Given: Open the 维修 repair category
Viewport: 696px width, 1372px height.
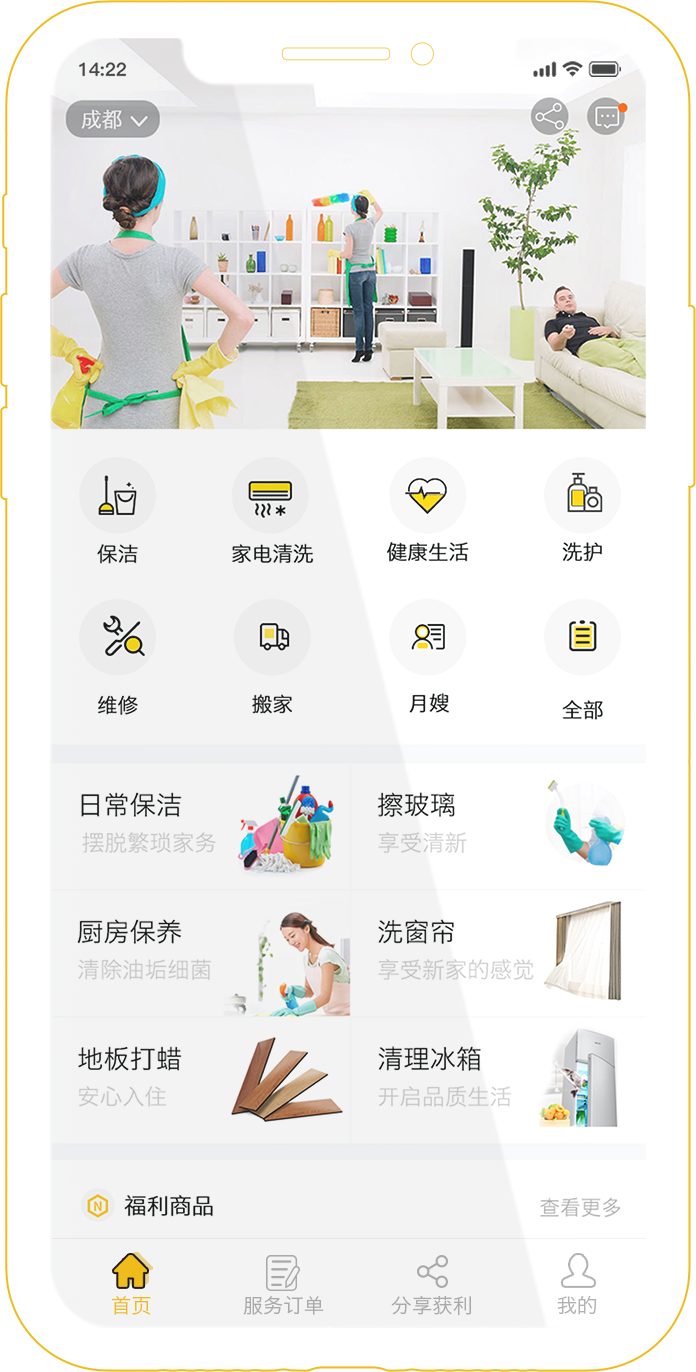Looking at the screenshot, I should 117,657.
